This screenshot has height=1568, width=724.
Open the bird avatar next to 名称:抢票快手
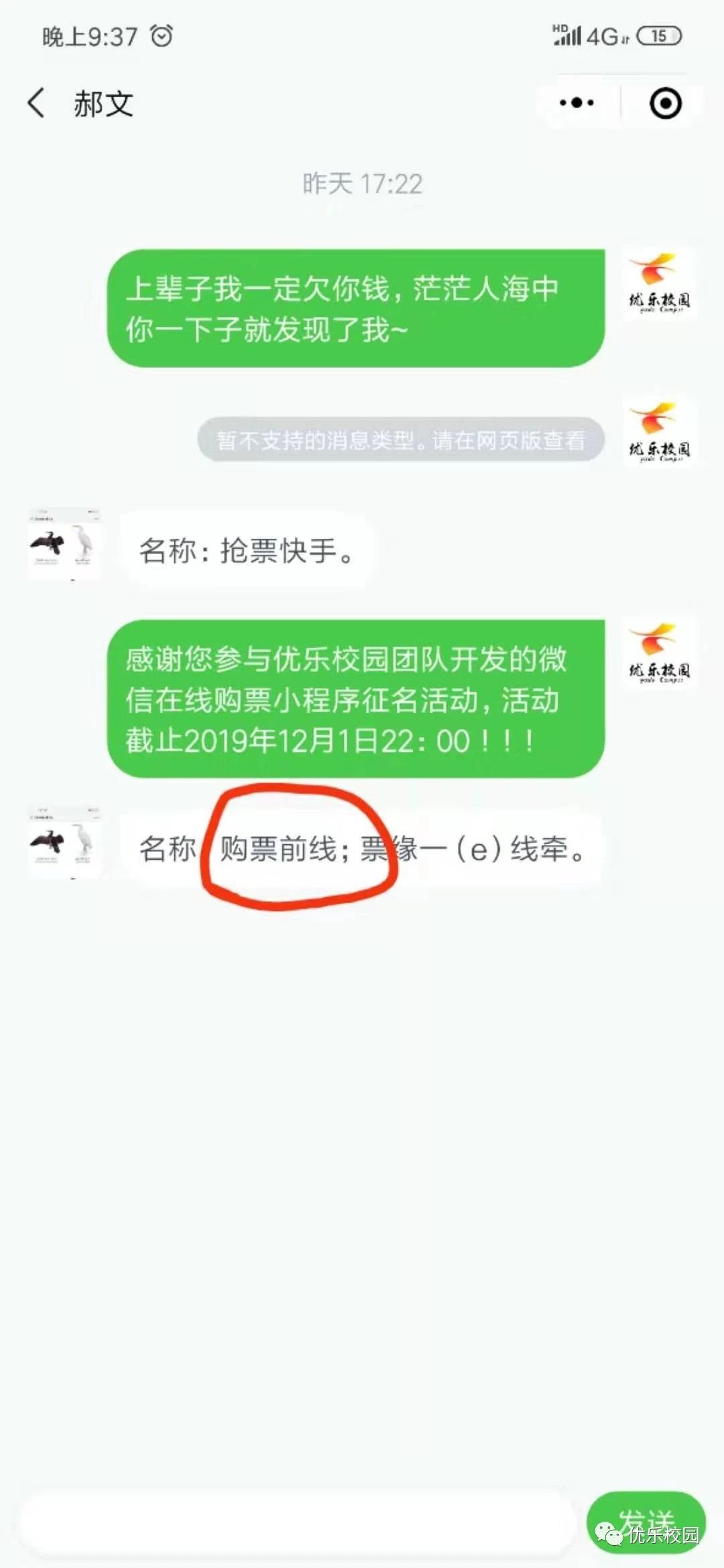point(65,544)
